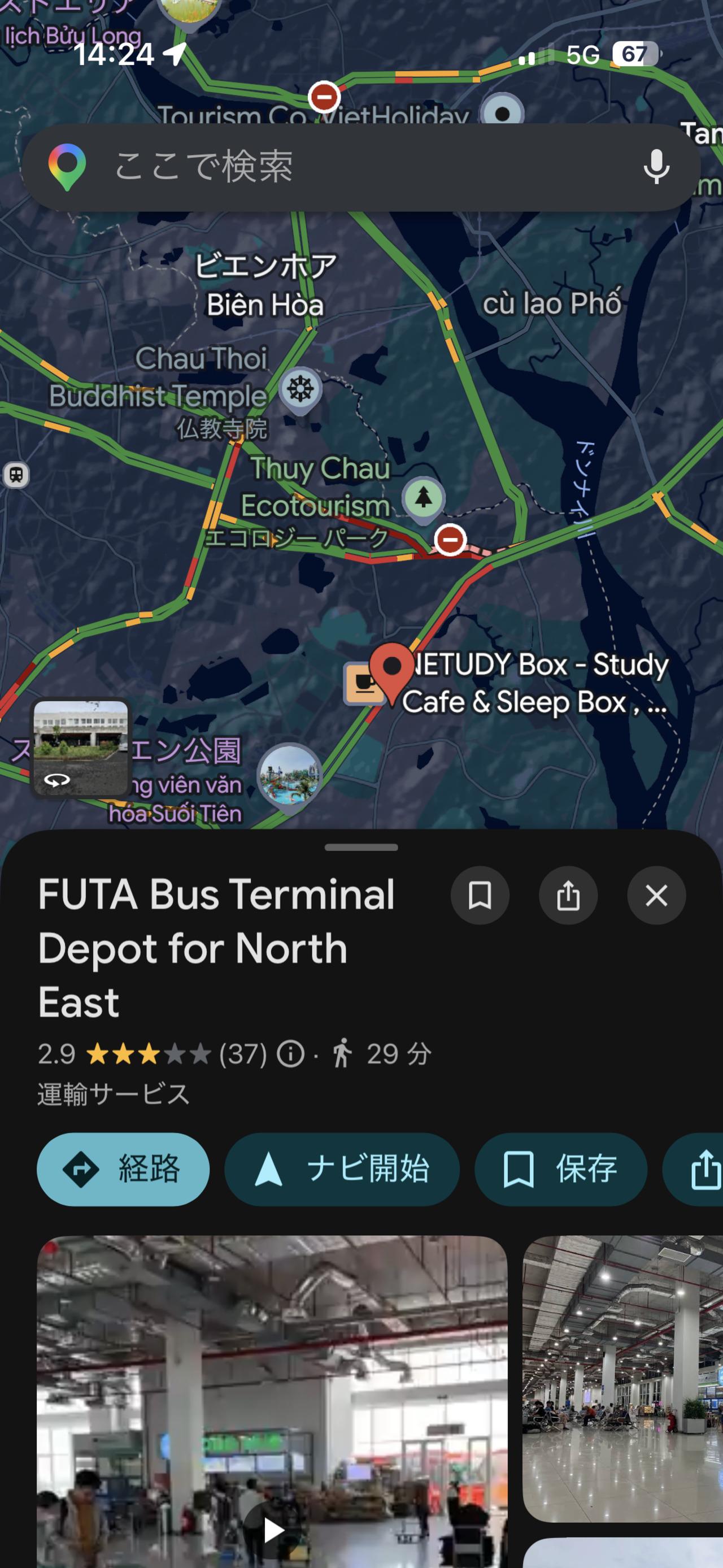Play the bus terminal video
This screenshot has height=1568, width=723.
point(272,1528)
